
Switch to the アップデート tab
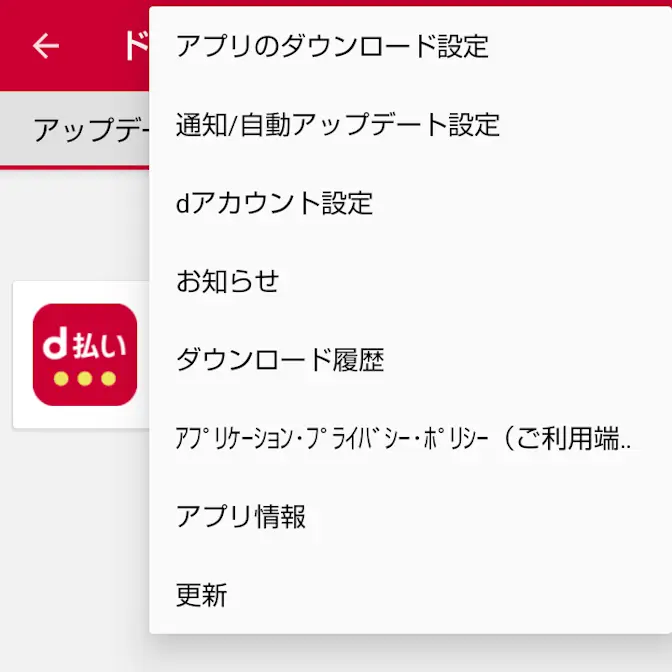tap(91, 129)
